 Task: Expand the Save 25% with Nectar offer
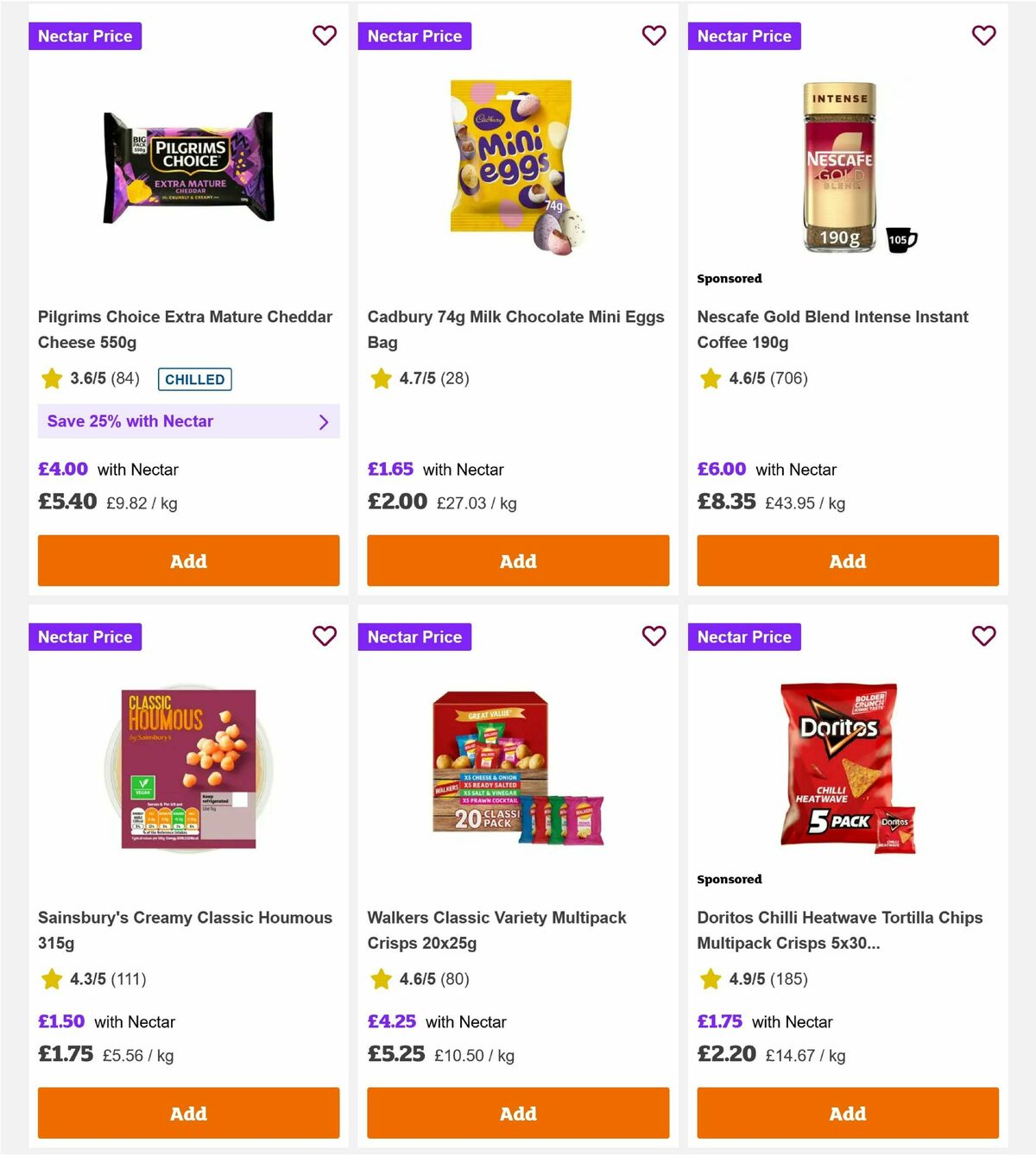188,421
